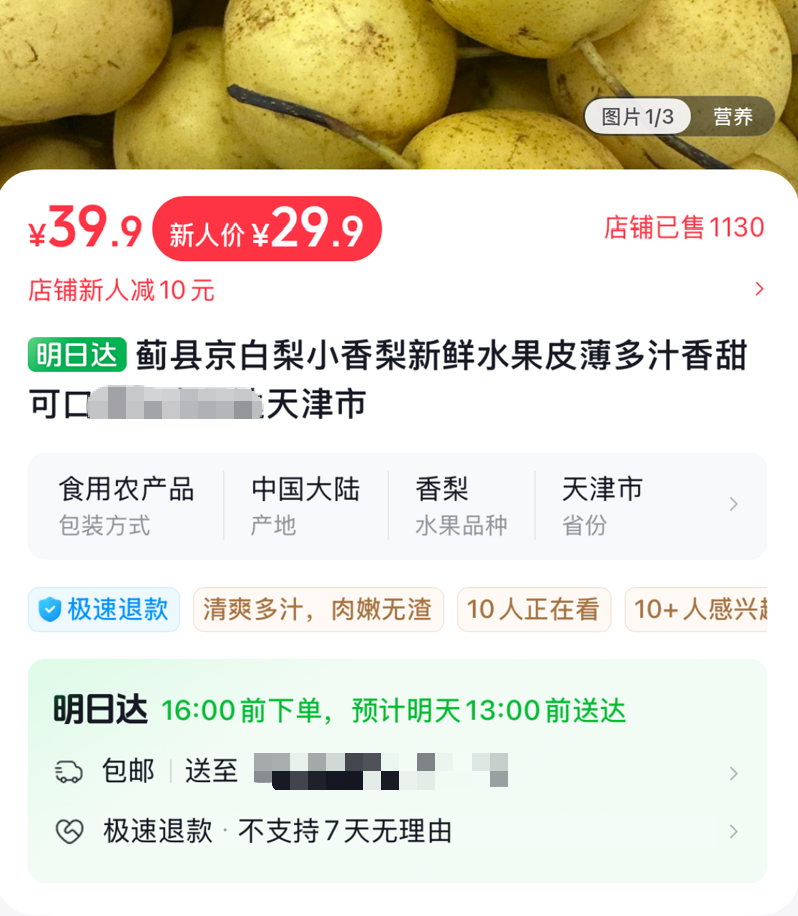Tap the 极速退款 service tag

pyautogui.click(x=104, y=610)
